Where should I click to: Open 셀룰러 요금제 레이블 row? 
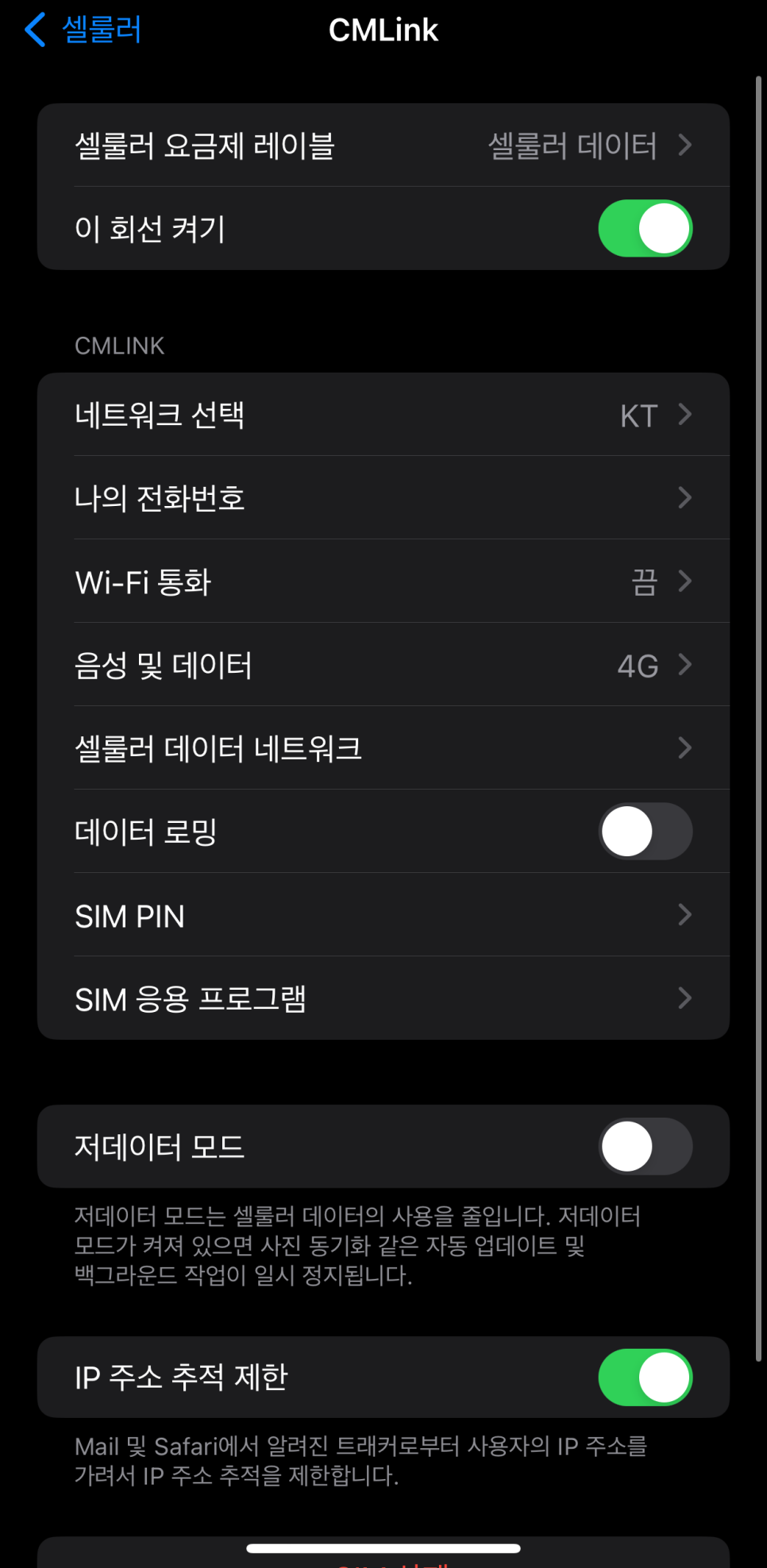(383, 145)
